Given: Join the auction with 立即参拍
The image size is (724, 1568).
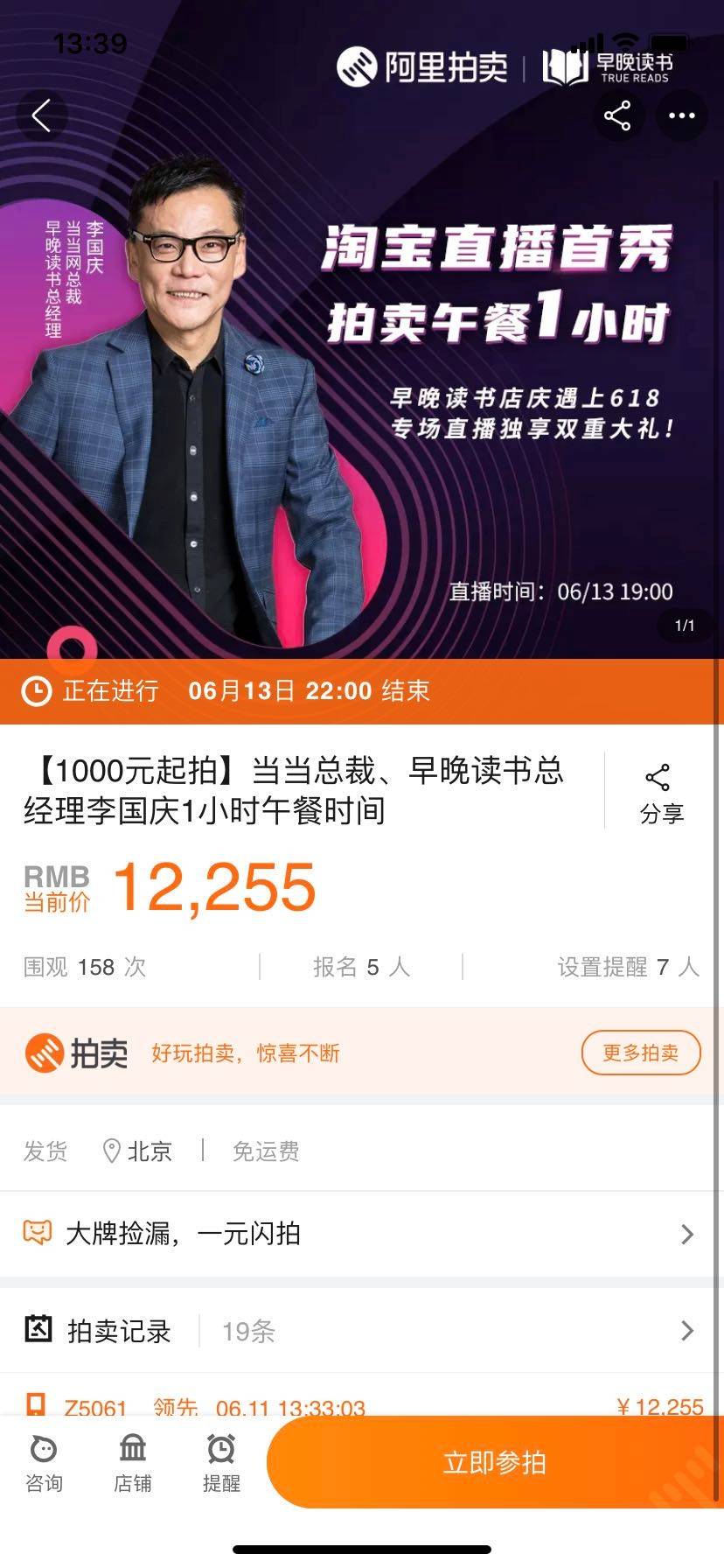Looking at the screenshot, I should point(494,1462).
